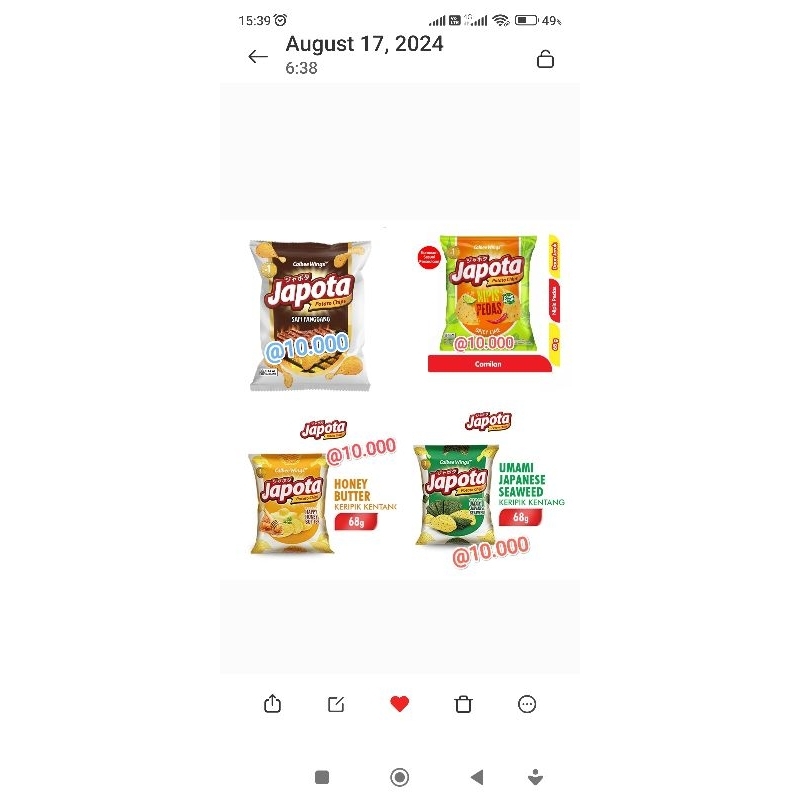Tap the lock icon at top right
Screen dimensions: 800x800
pyautogui.click(x=545, y=59)
